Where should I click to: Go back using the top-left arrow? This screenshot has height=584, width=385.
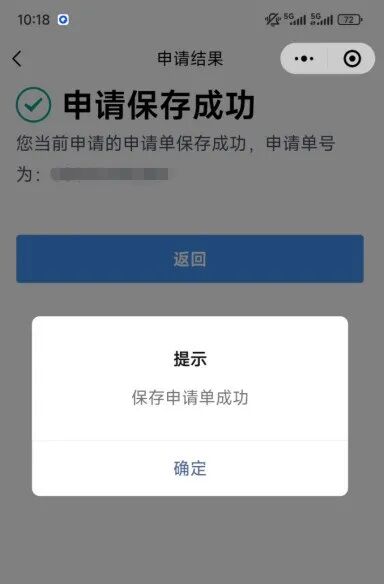pos(17,58)
